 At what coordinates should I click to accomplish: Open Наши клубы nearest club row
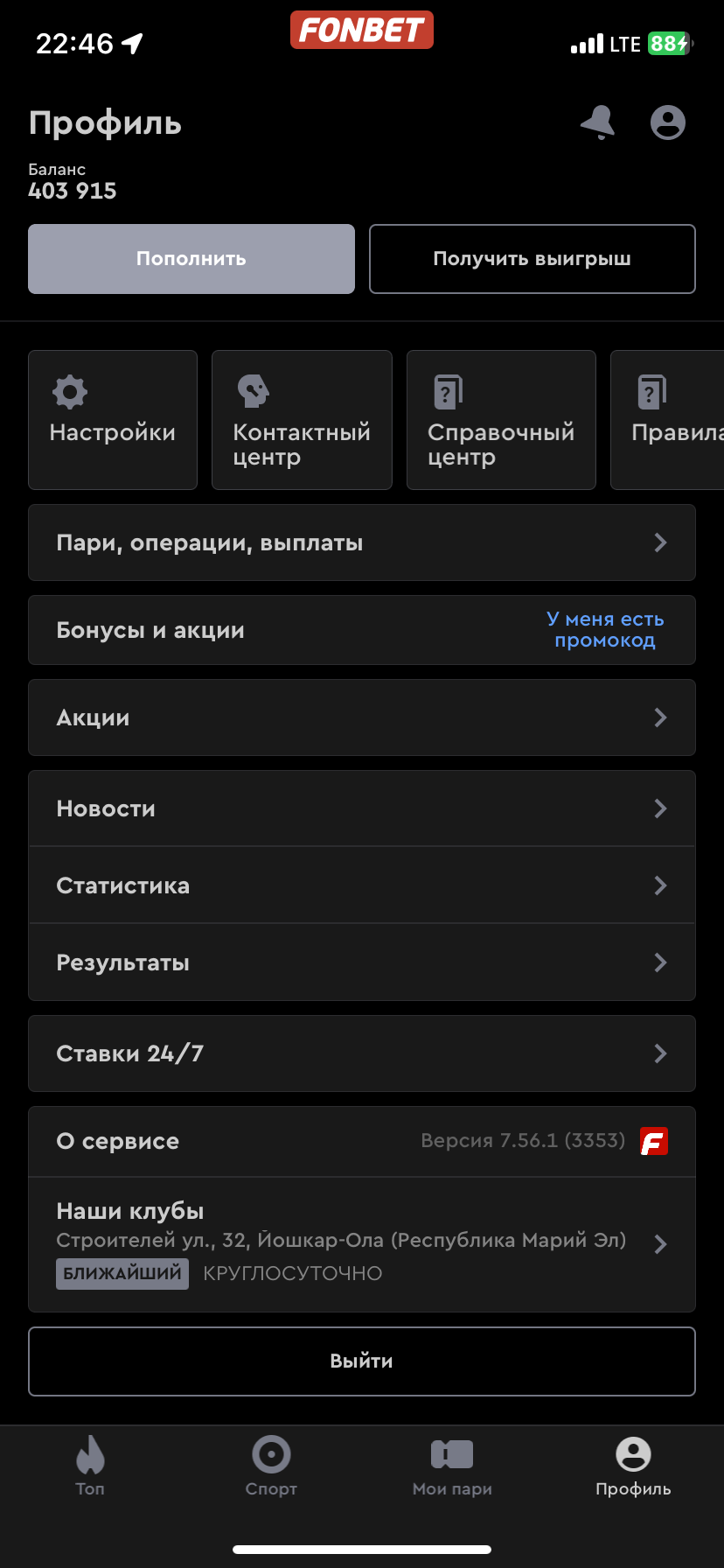point(361,1244)
